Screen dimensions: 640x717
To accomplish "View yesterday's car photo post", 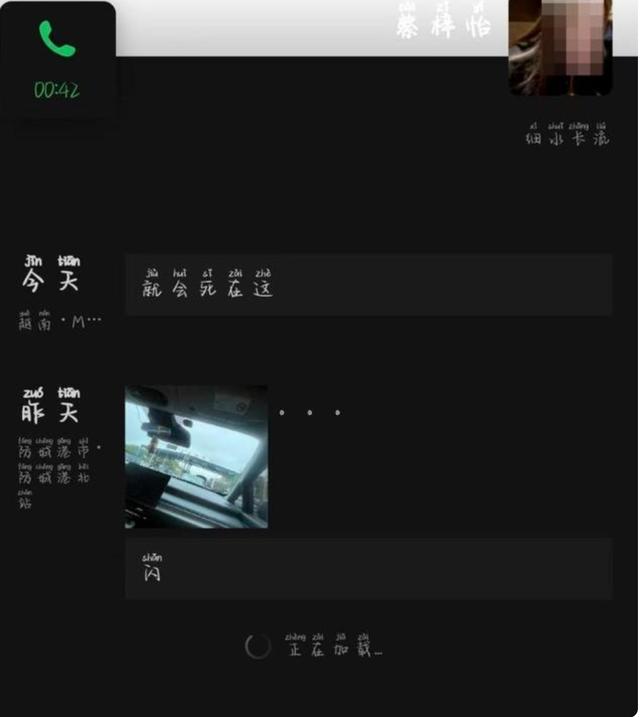I will (x=196, y=457).
